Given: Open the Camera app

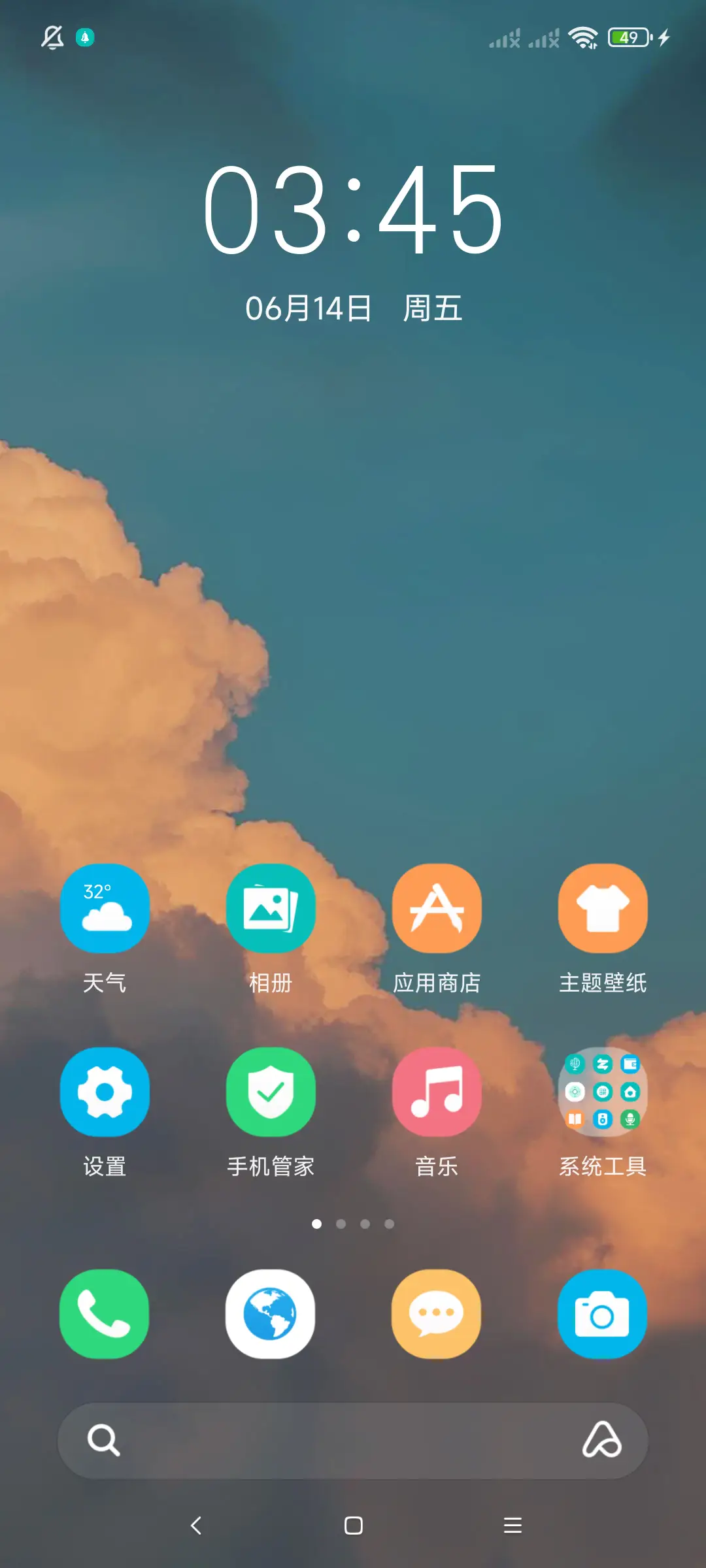Looking at the screenshot, I should [602, 1315].
